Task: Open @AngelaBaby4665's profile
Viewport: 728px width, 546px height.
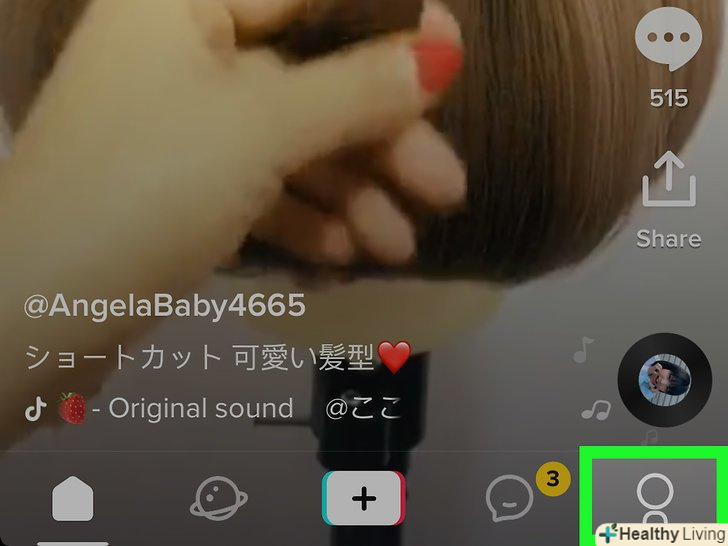Action: [164, 305]
